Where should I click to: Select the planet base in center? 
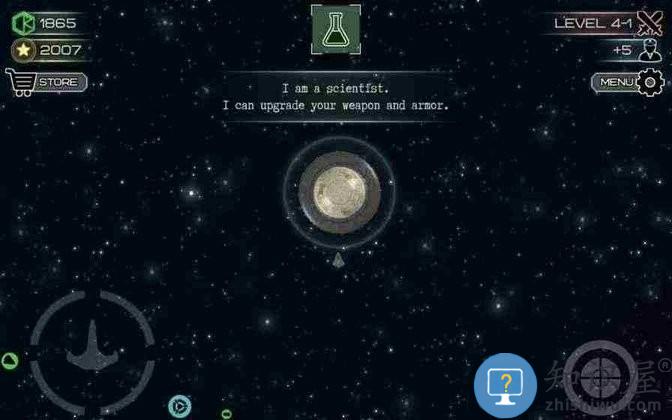[x=338, y=189]
